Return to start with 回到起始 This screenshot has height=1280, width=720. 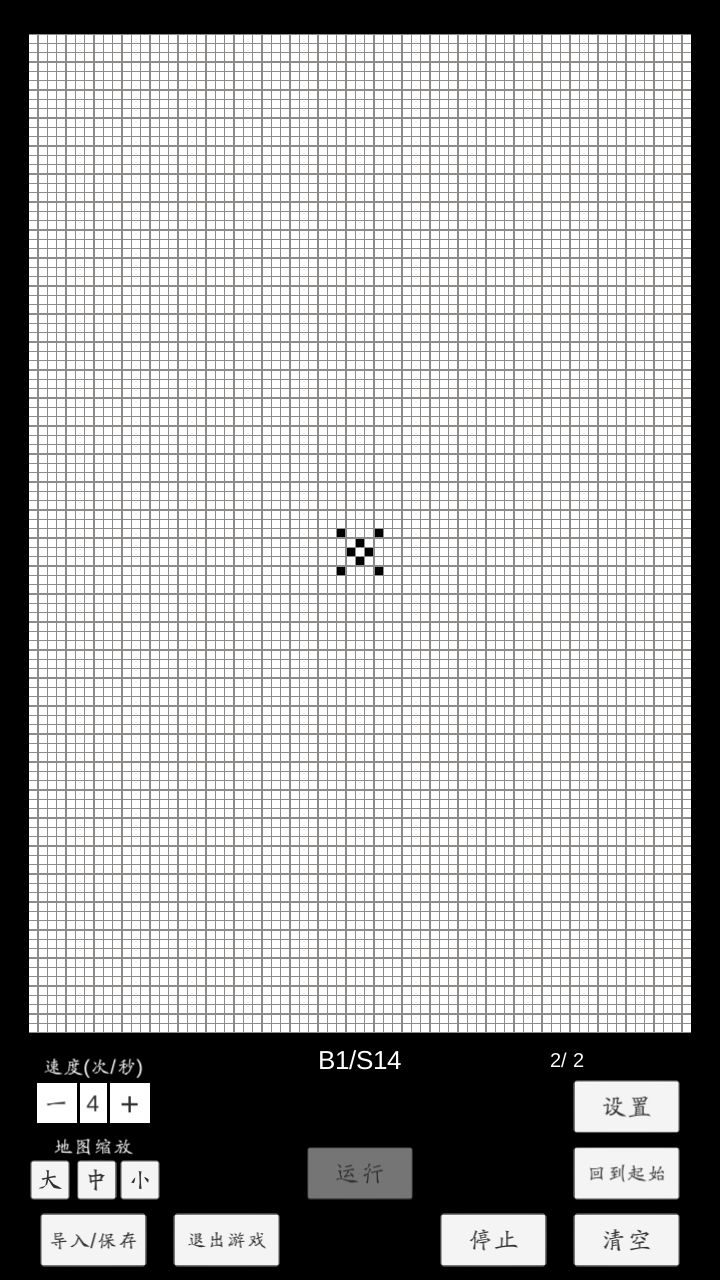(x=626, y=1173)
